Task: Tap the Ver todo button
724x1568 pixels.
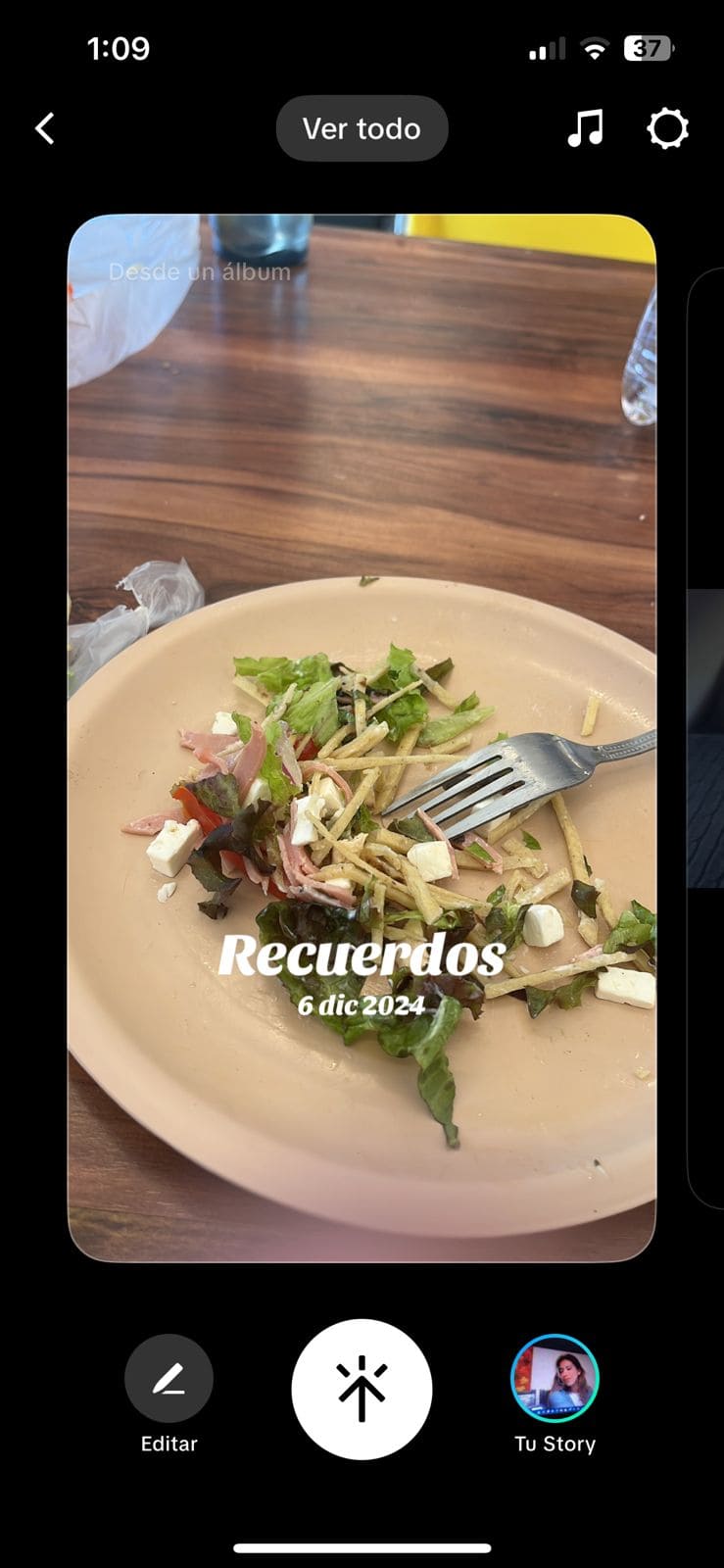Action: pos(362,128)
